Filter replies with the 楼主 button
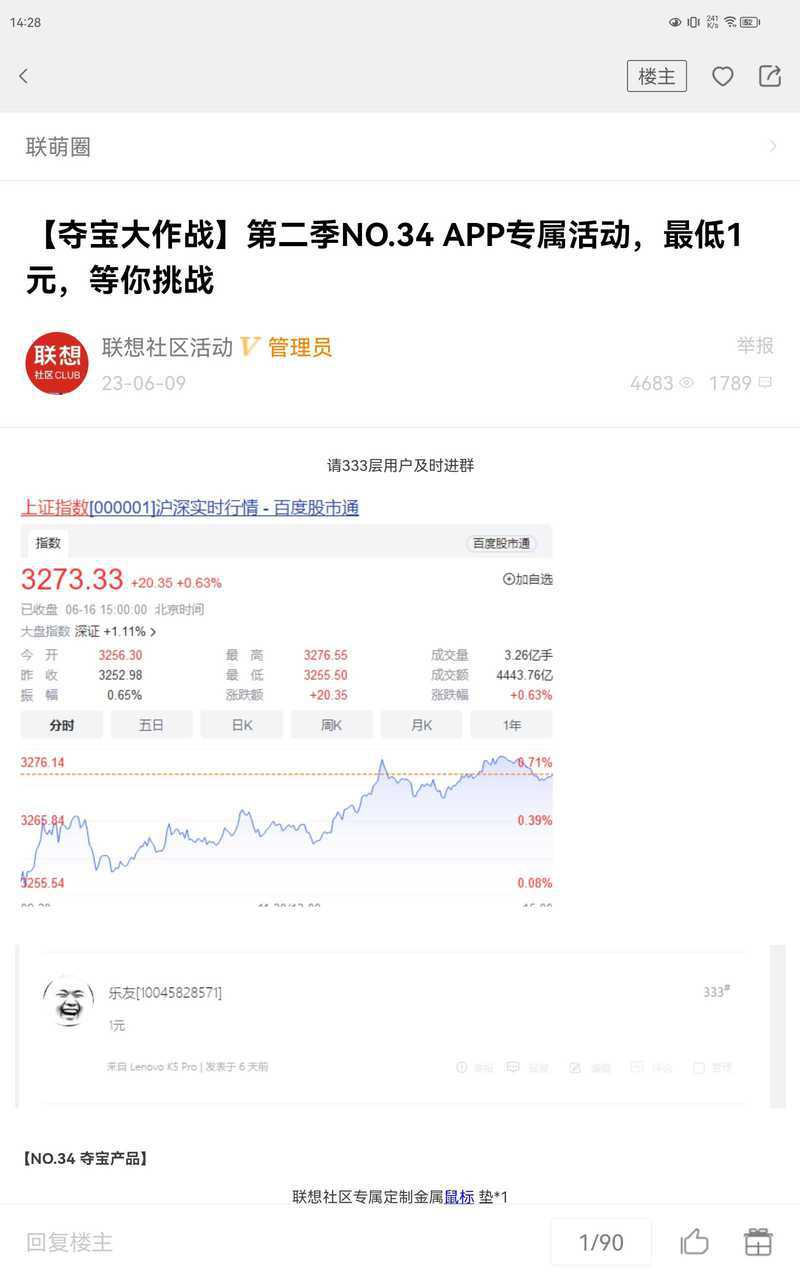 657,76
